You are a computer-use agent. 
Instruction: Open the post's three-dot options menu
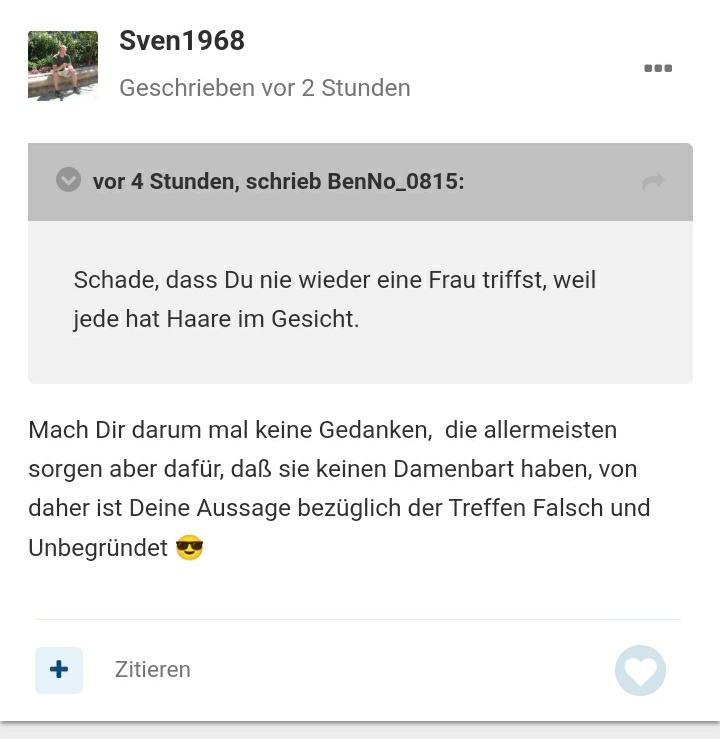(x=657, y=68)
